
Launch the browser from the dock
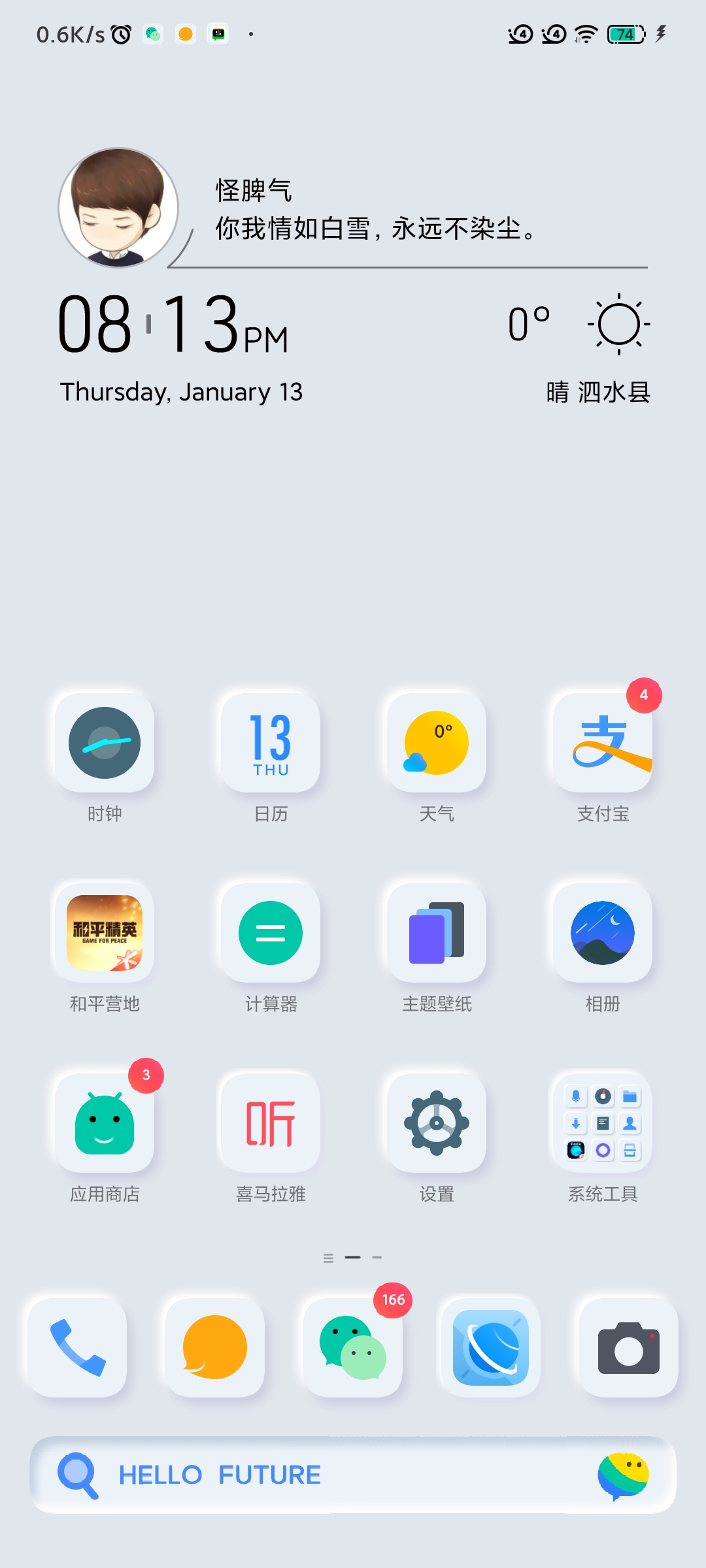(x=491, y=1348)
